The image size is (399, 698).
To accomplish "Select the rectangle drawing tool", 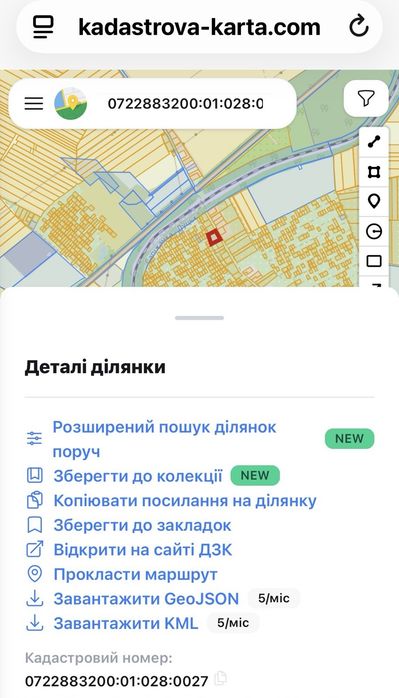I will pos(374,261).
